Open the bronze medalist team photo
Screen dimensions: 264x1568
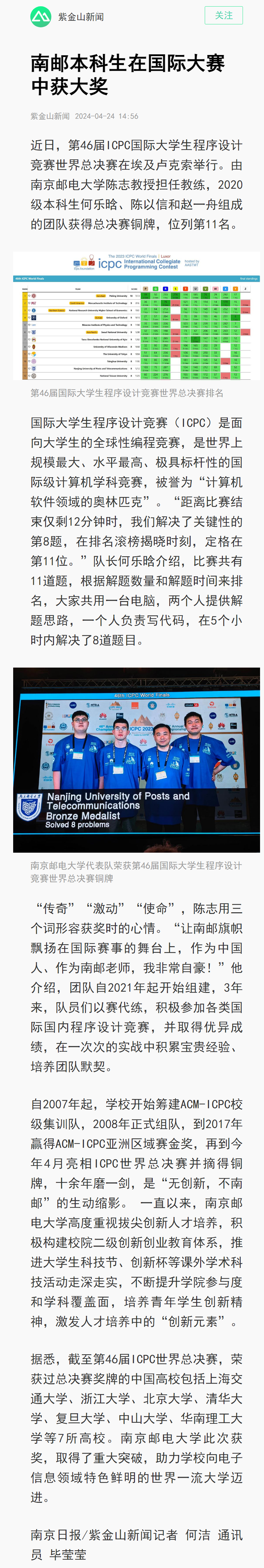tap(136, 759)
